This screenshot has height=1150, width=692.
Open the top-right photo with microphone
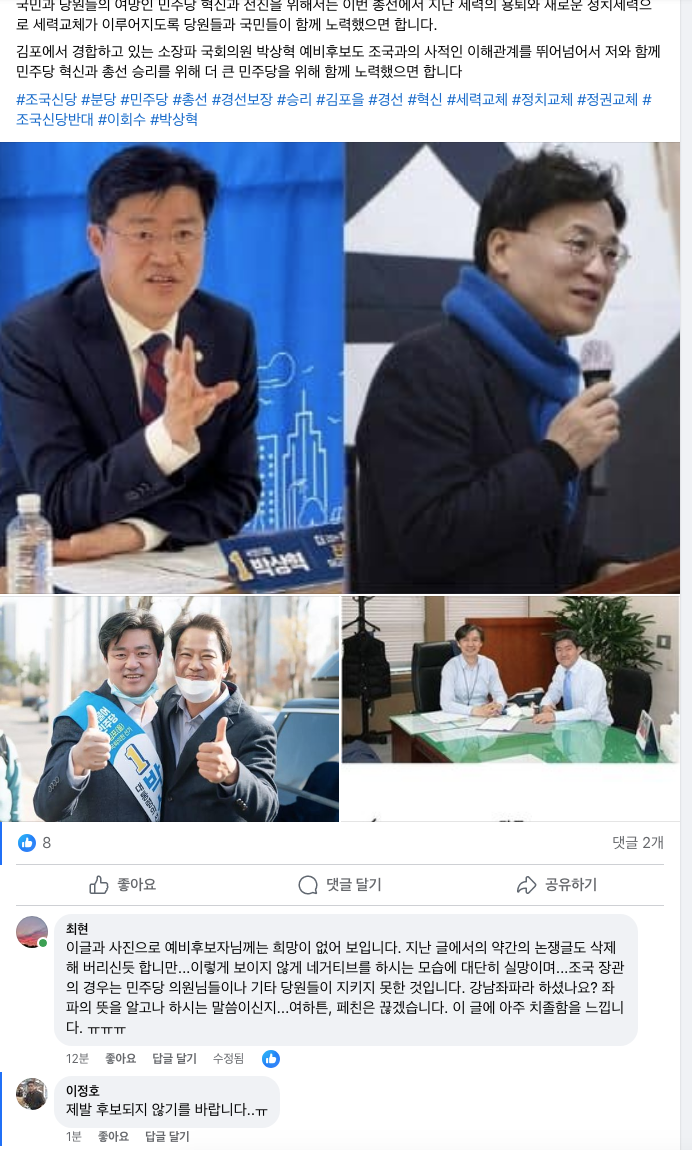pyautogui.click(x=513, y=366)
